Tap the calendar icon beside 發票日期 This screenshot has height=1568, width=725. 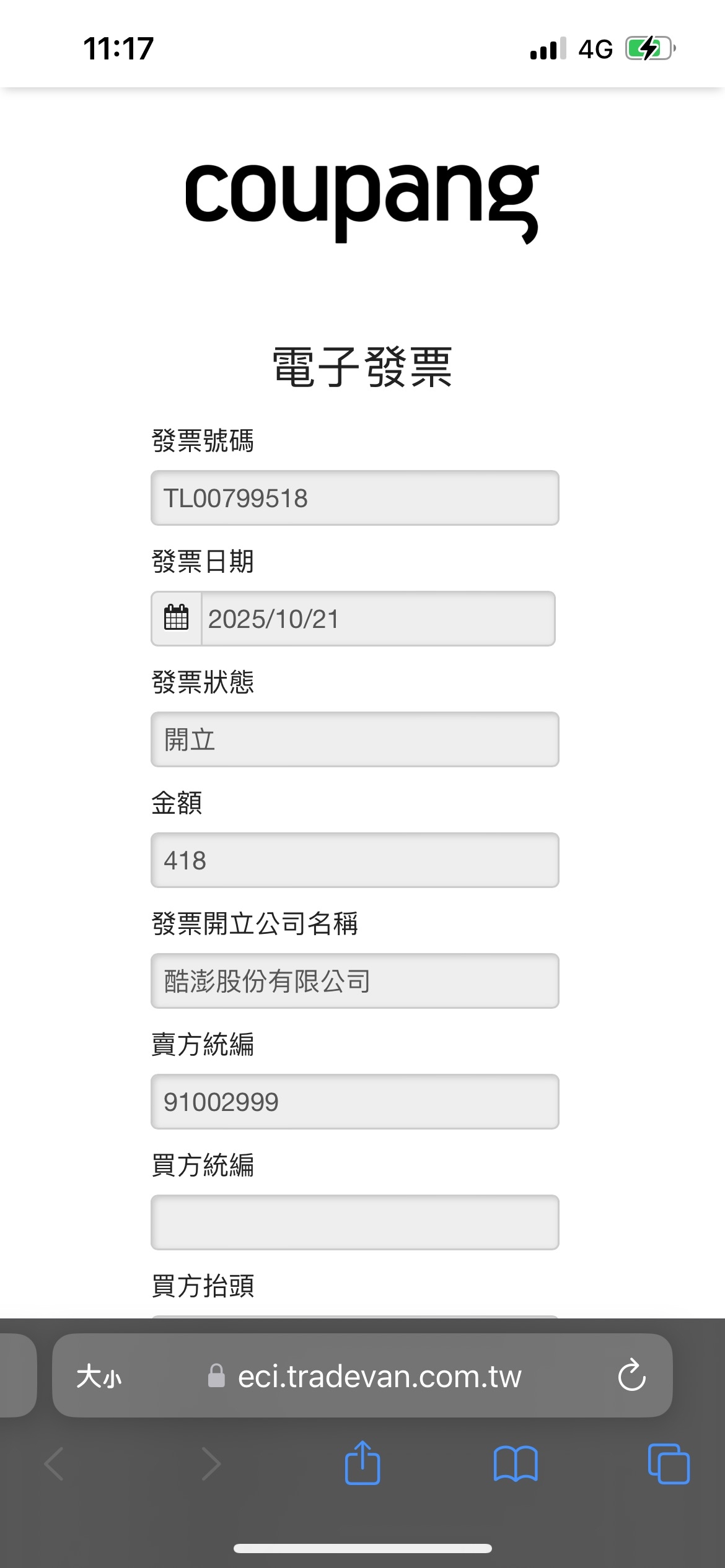pyautogui.click(x=177, y=619)
